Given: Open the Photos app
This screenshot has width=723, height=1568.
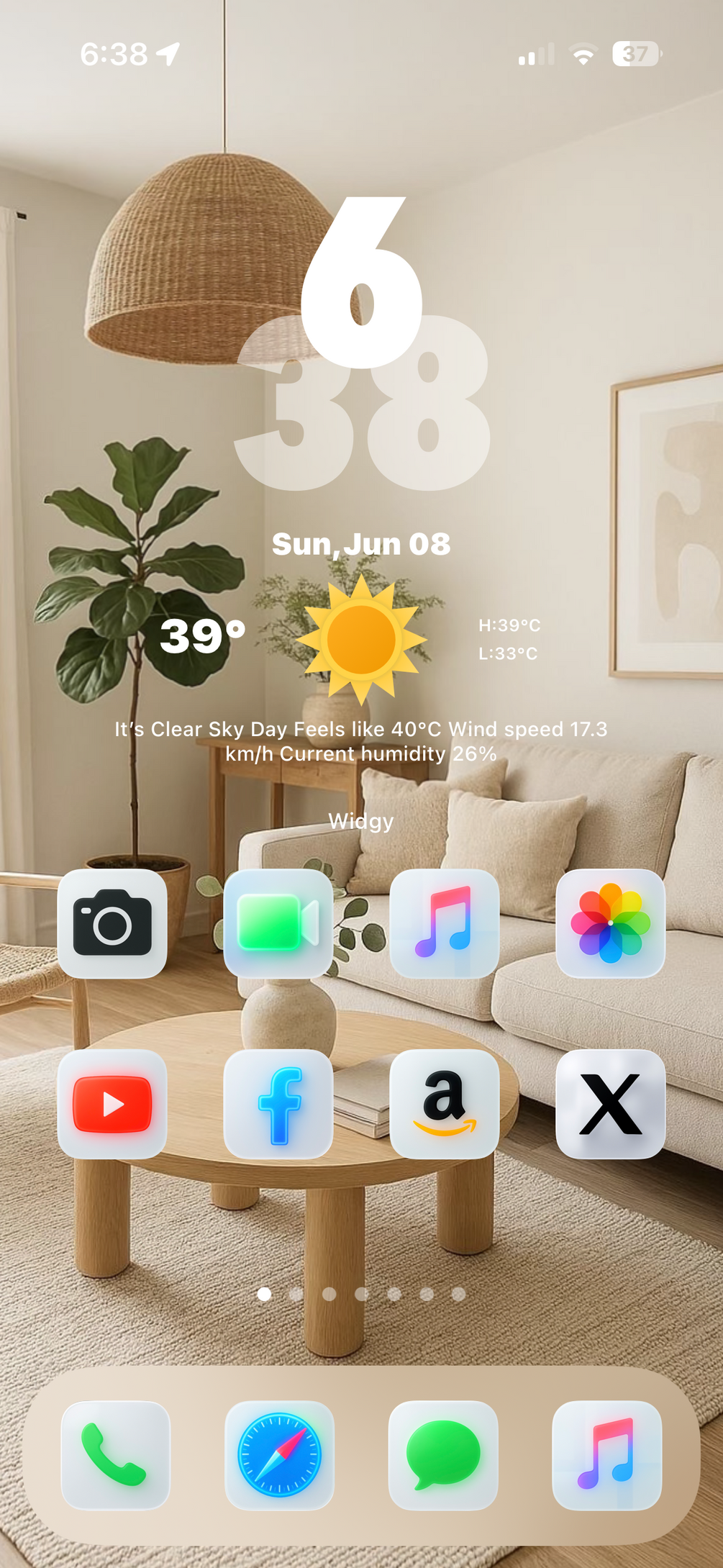Looking at the screenshot, I should 610,923.
